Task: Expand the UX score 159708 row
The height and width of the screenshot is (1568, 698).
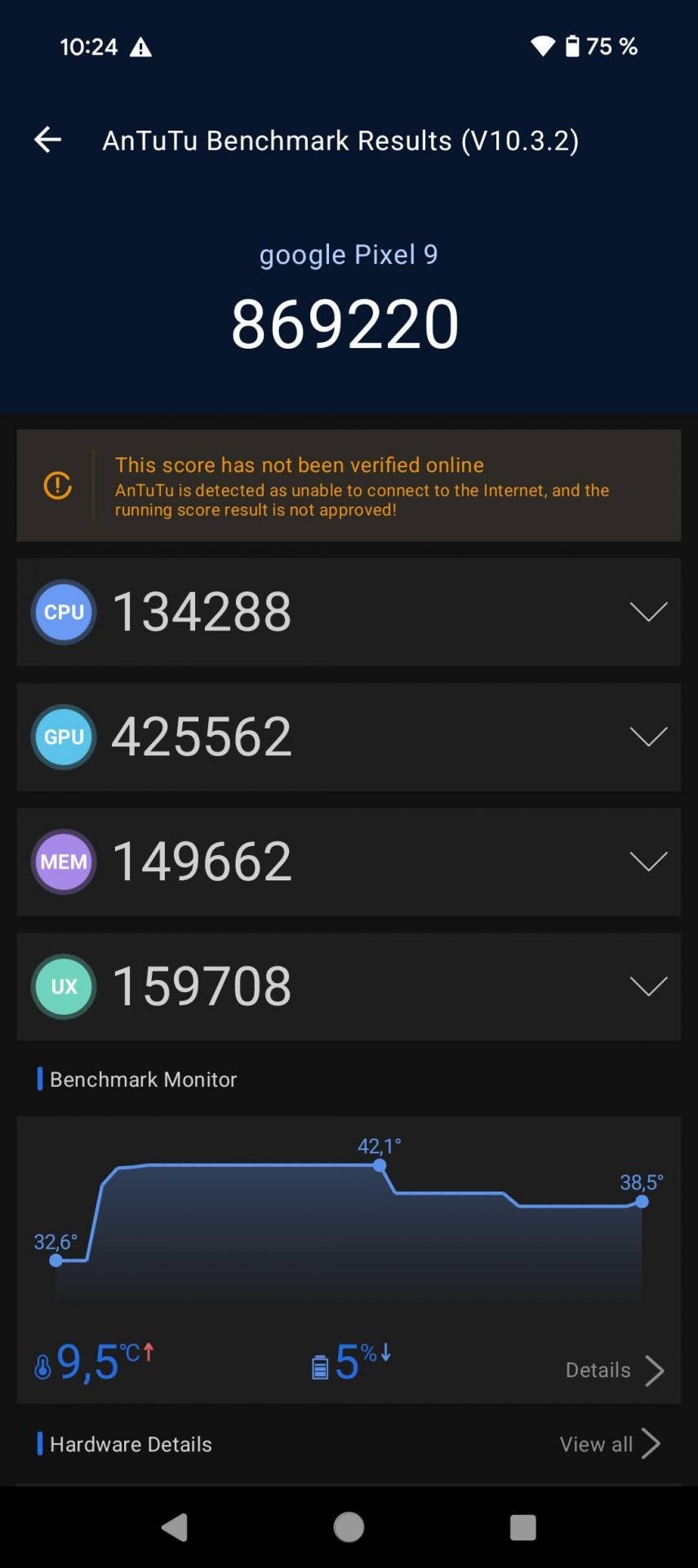Action: point(349,987)
